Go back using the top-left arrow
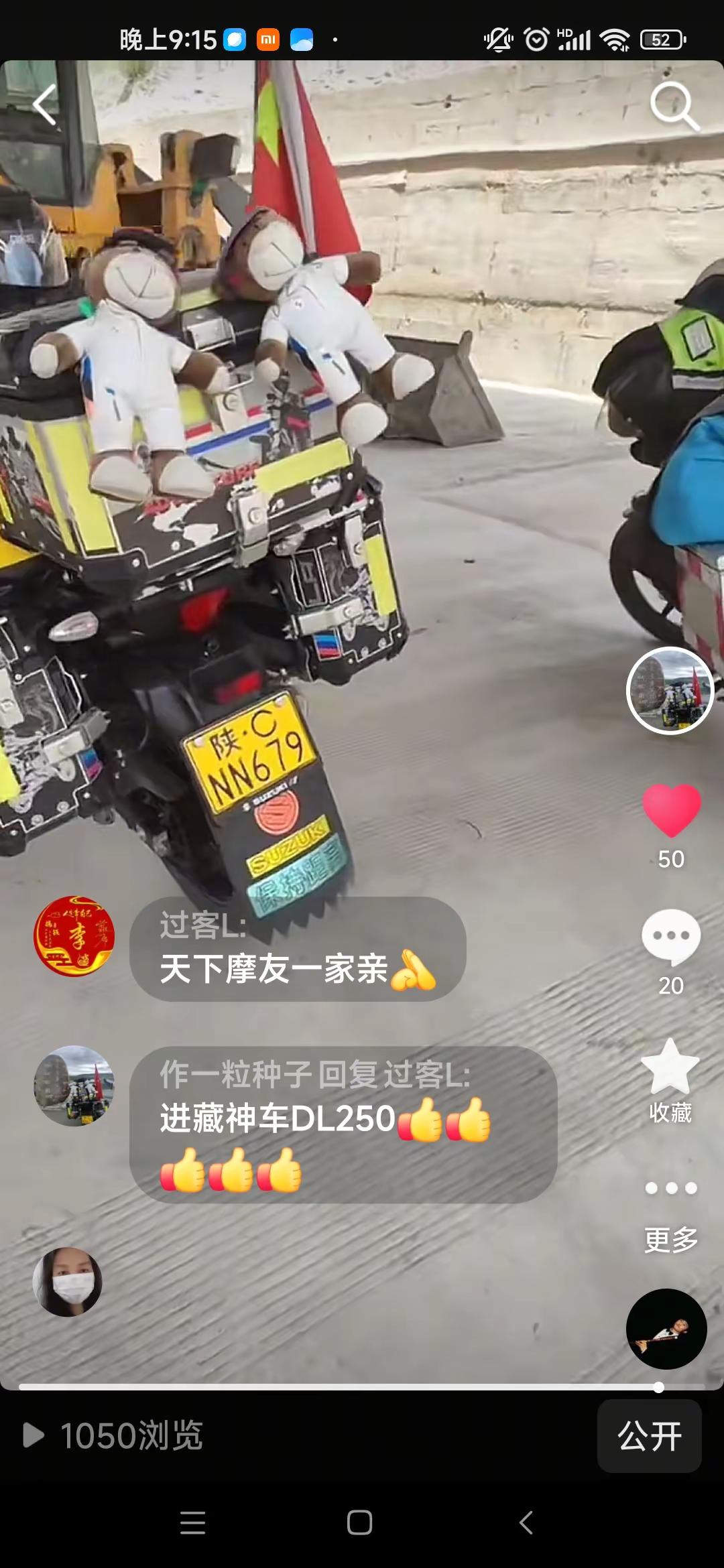The width and height of the screenshot is (724, 1568). 44,105
